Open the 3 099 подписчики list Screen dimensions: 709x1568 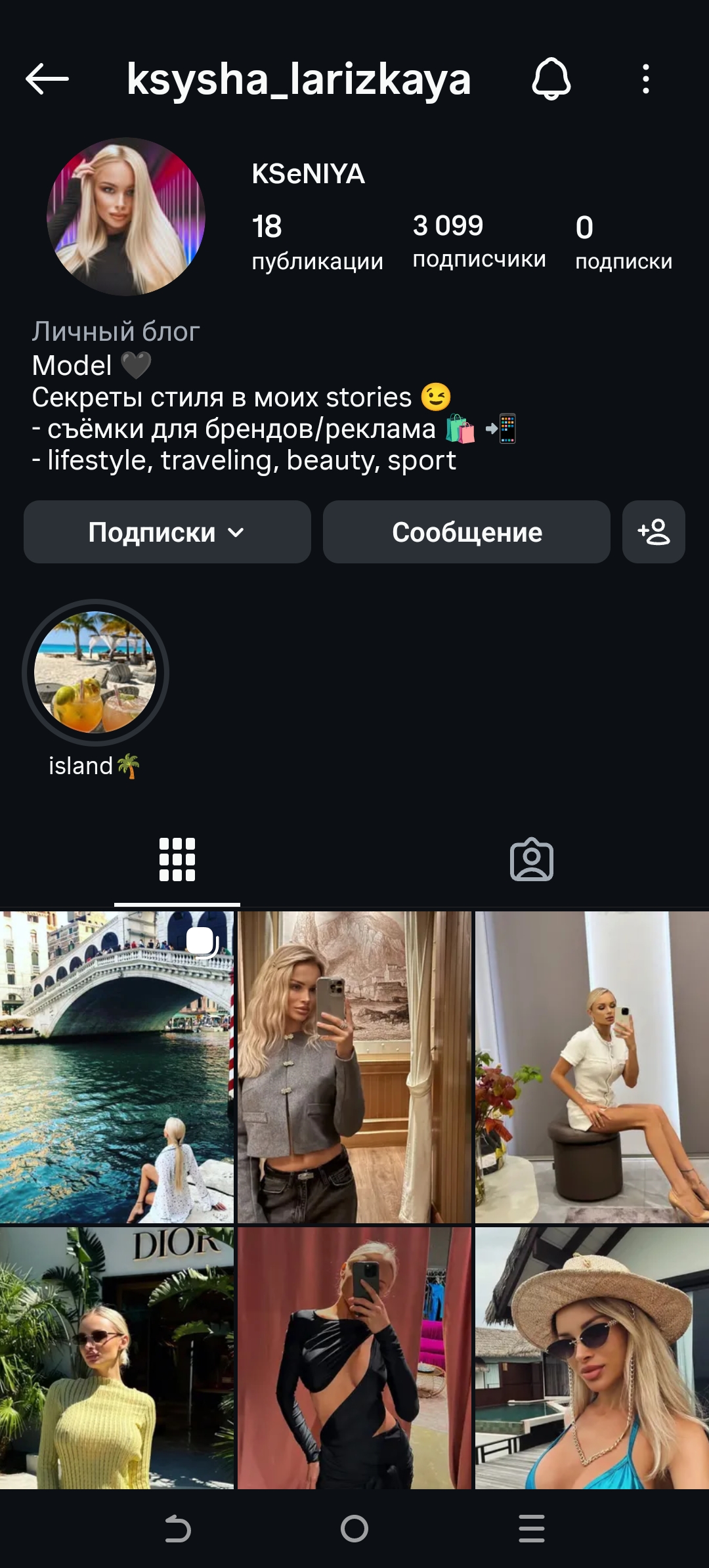pyautogui.click(x=479, y=241)
